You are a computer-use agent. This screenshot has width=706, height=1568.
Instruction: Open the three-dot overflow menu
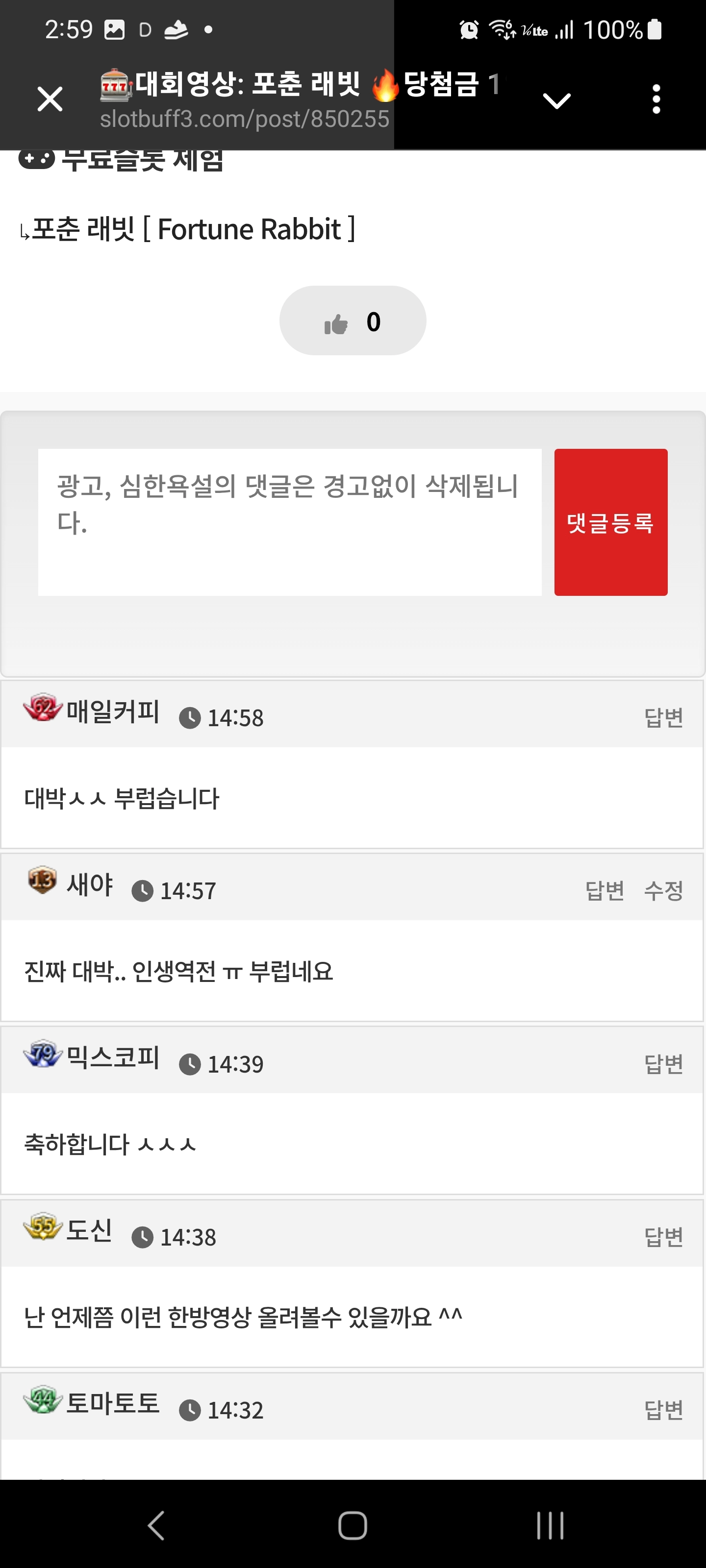(x=656, y=99)
